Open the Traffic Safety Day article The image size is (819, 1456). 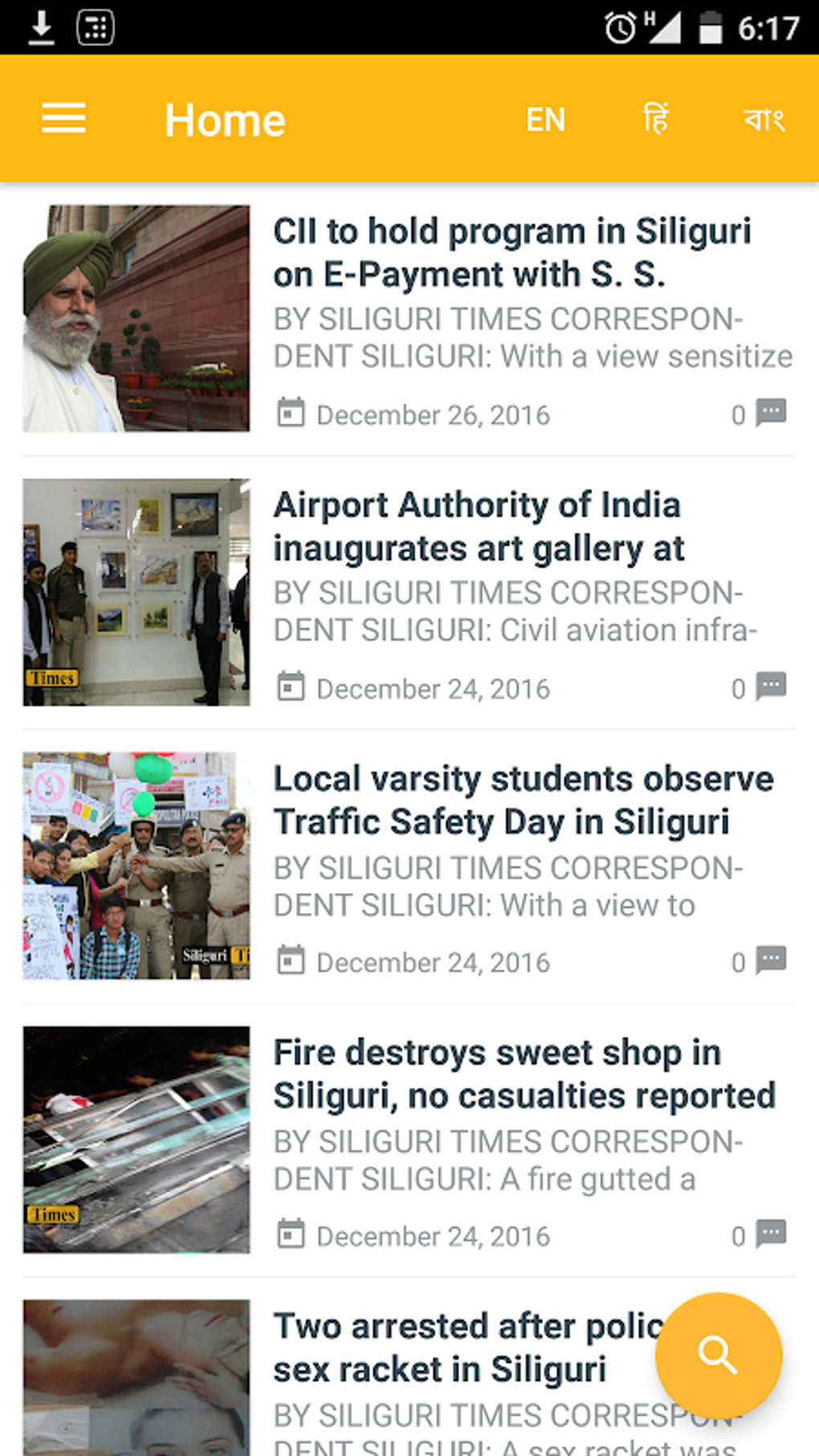[523, 800]
